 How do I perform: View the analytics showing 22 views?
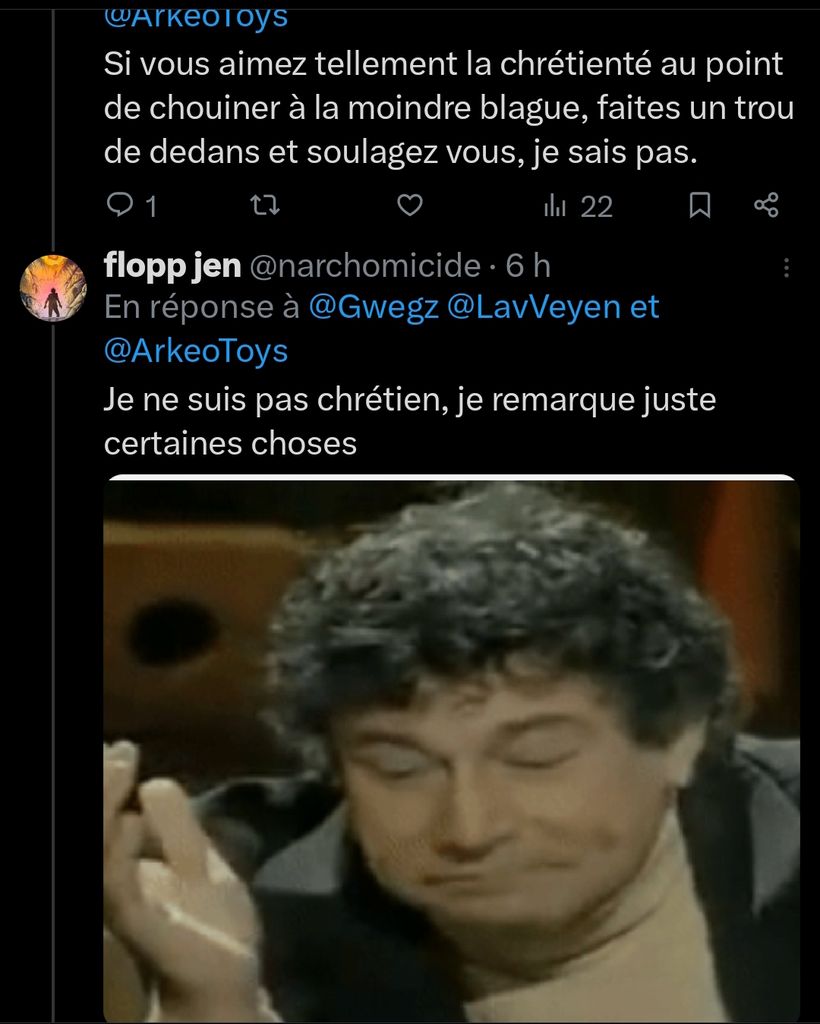coord(578,206)
